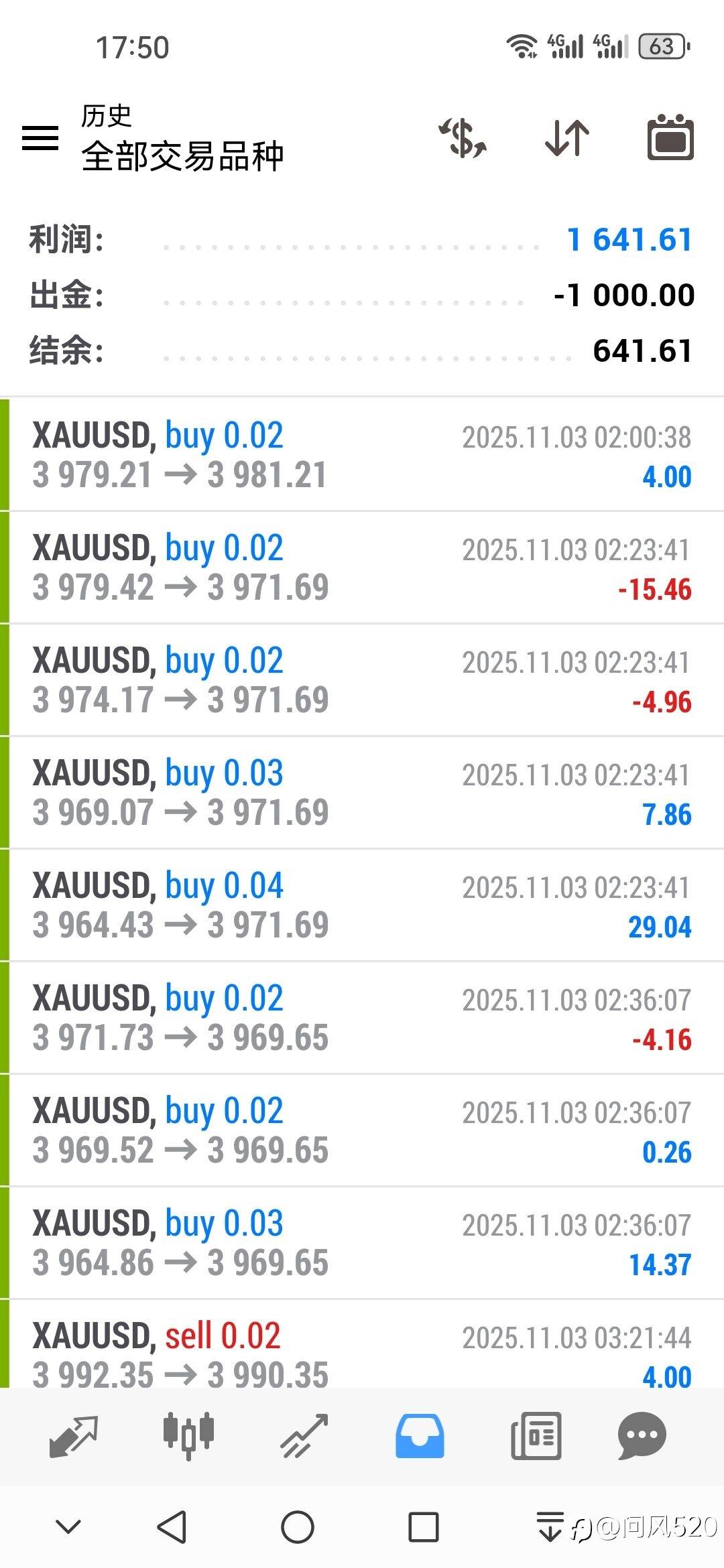724x1568 pixels.
Task: Open the hamburger drawer menu
Action: pyautogui.click(x=40, y=138)
